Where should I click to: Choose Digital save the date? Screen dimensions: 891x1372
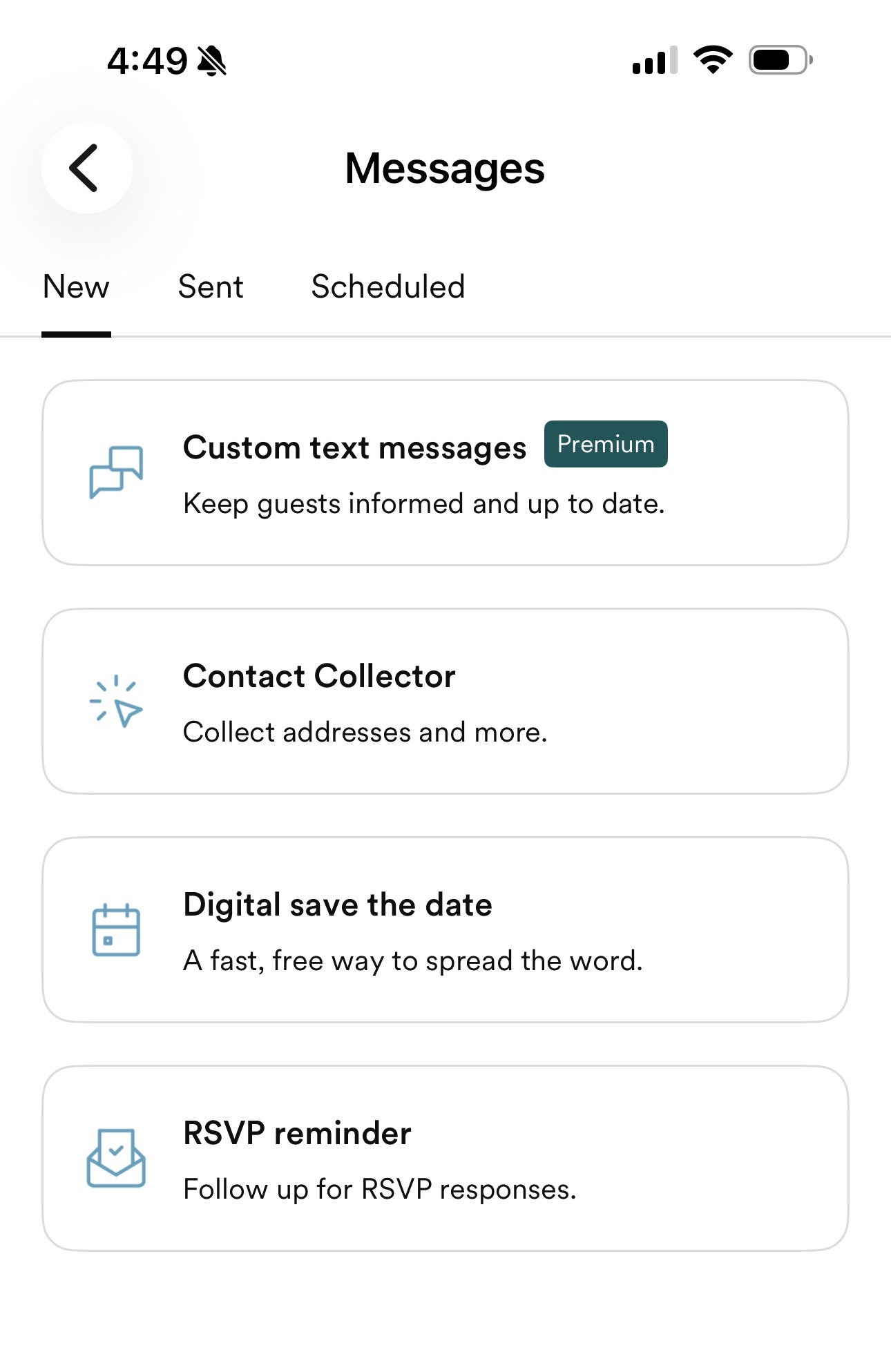pyautogui.click(x=445, y=930)
